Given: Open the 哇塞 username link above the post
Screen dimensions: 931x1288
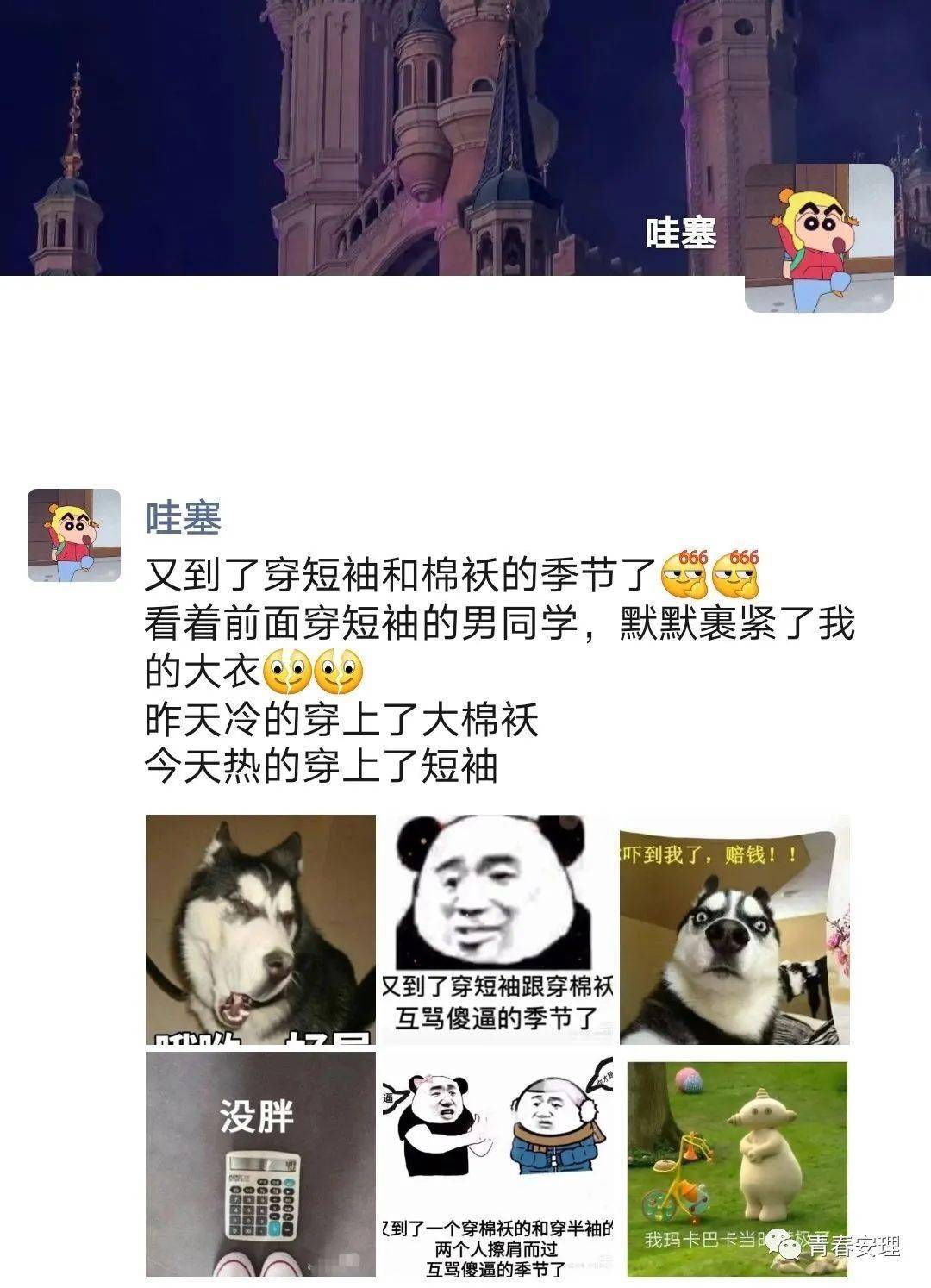Looking at the screenshot, I should click(184, 517).
